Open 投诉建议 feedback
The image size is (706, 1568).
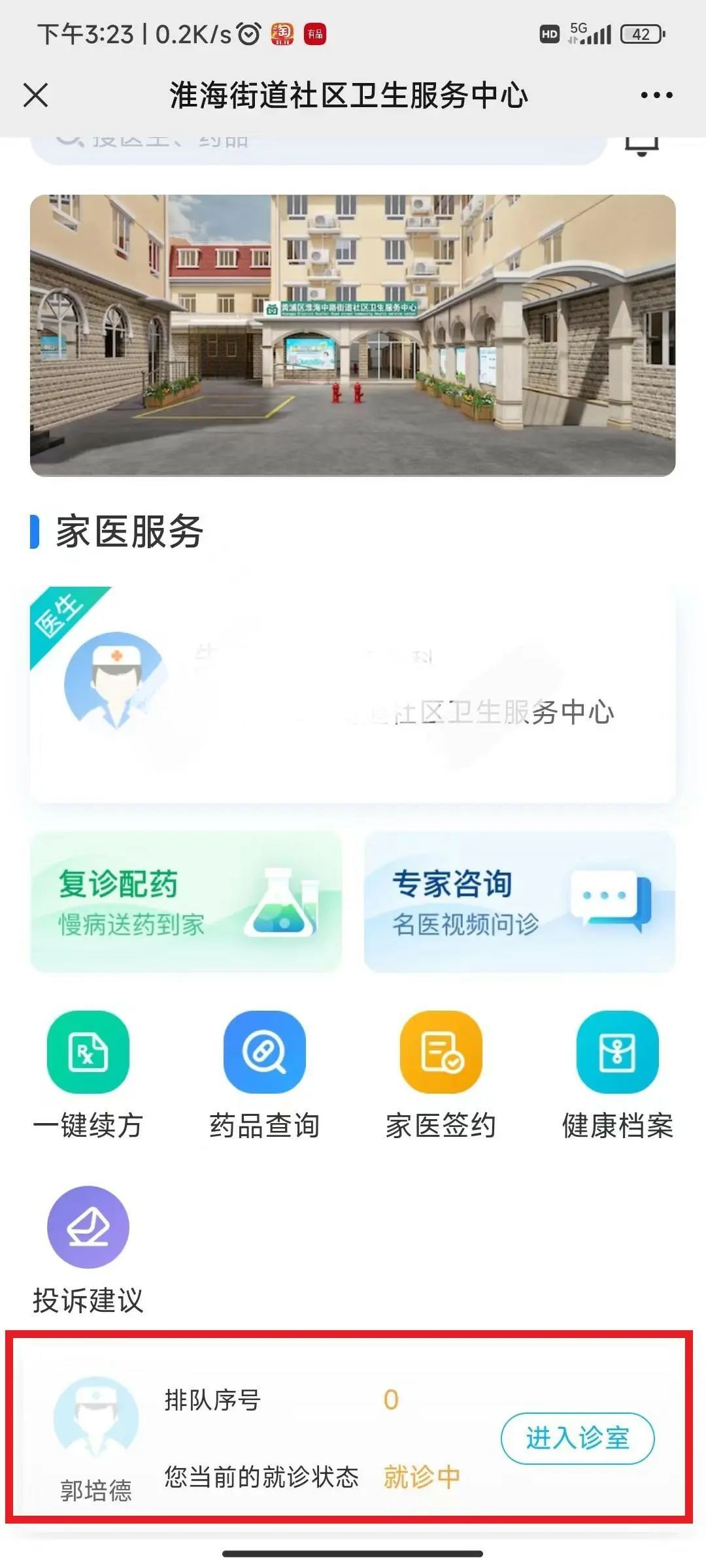88,1249
